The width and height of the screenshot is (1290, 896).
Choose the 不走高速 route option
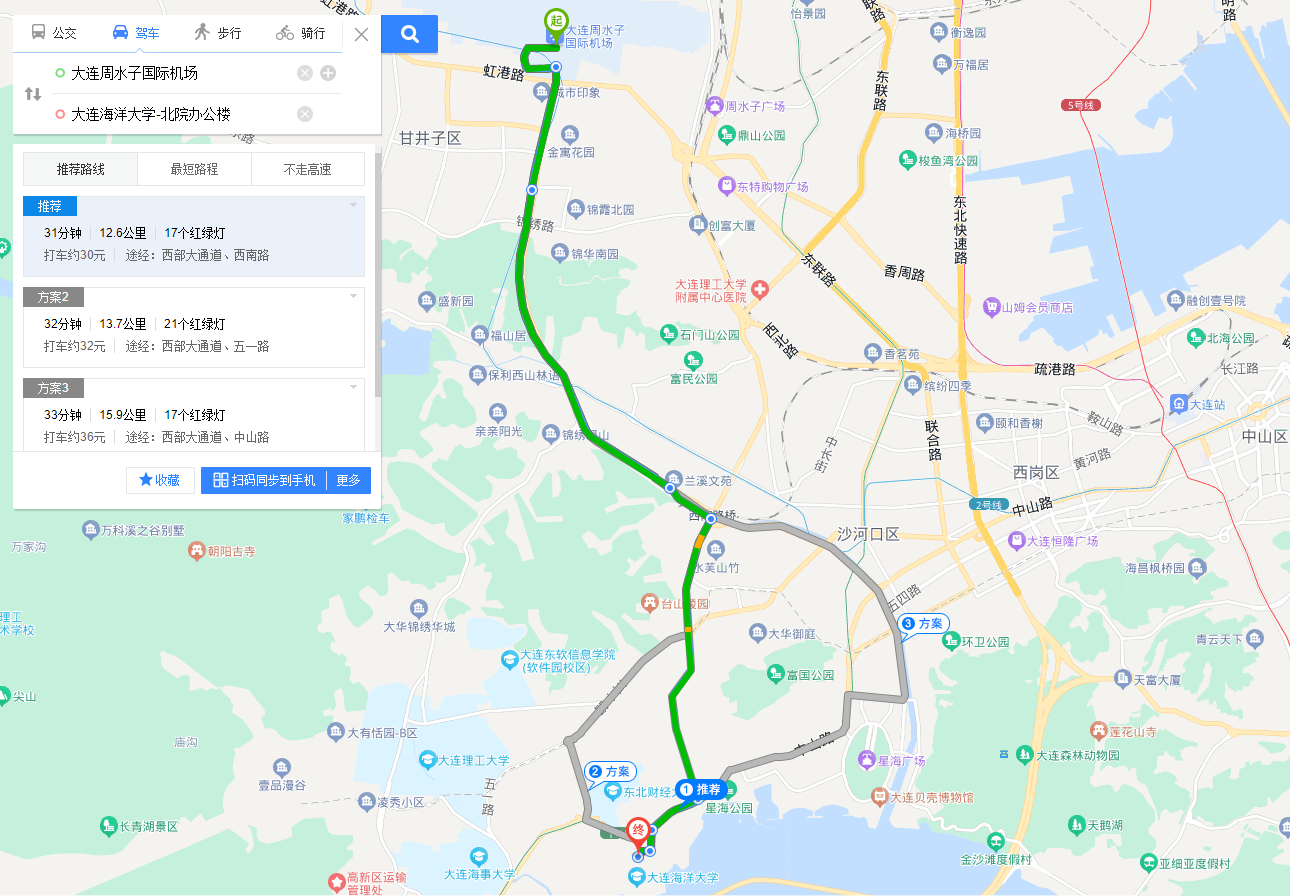pos(307,169)
